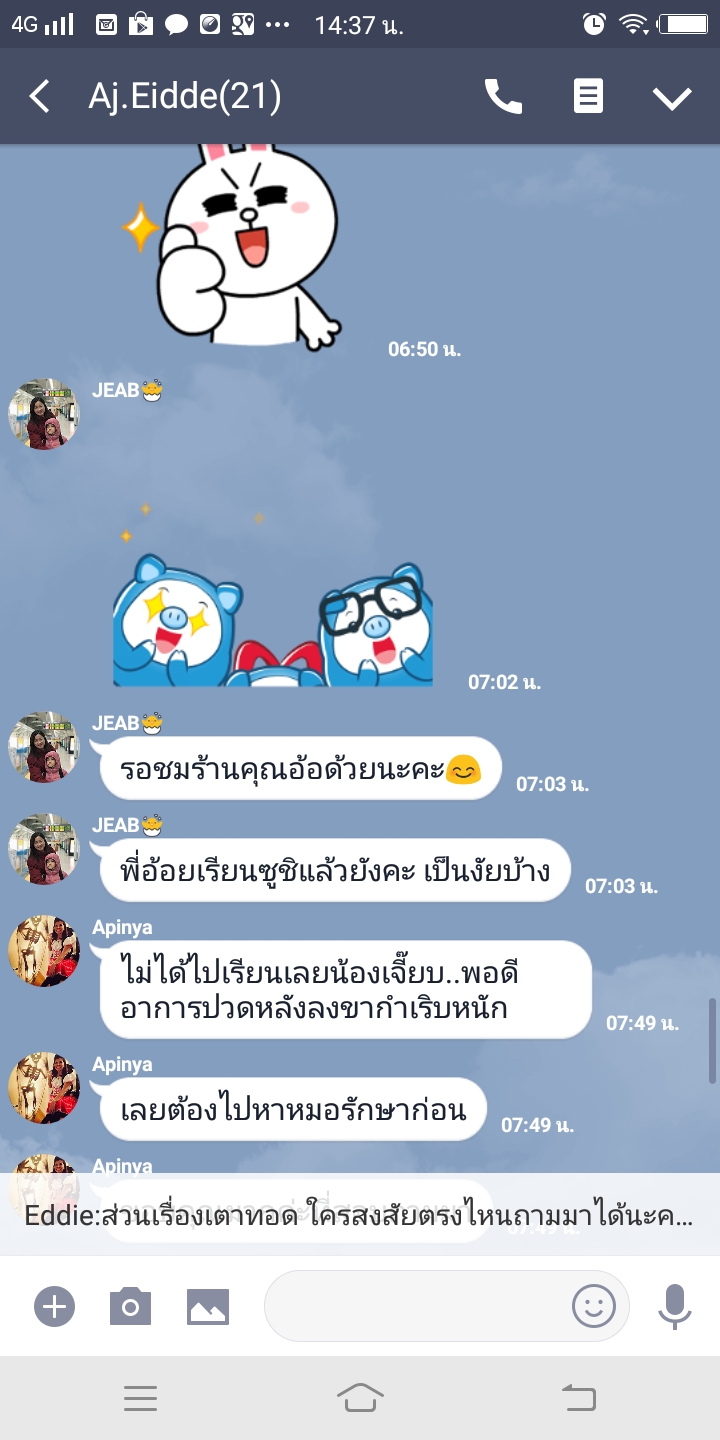The width and height of the screenshot is (720, 1440).
Task: Expand the chat options chevron menu
Action: [x=672, y=97]
